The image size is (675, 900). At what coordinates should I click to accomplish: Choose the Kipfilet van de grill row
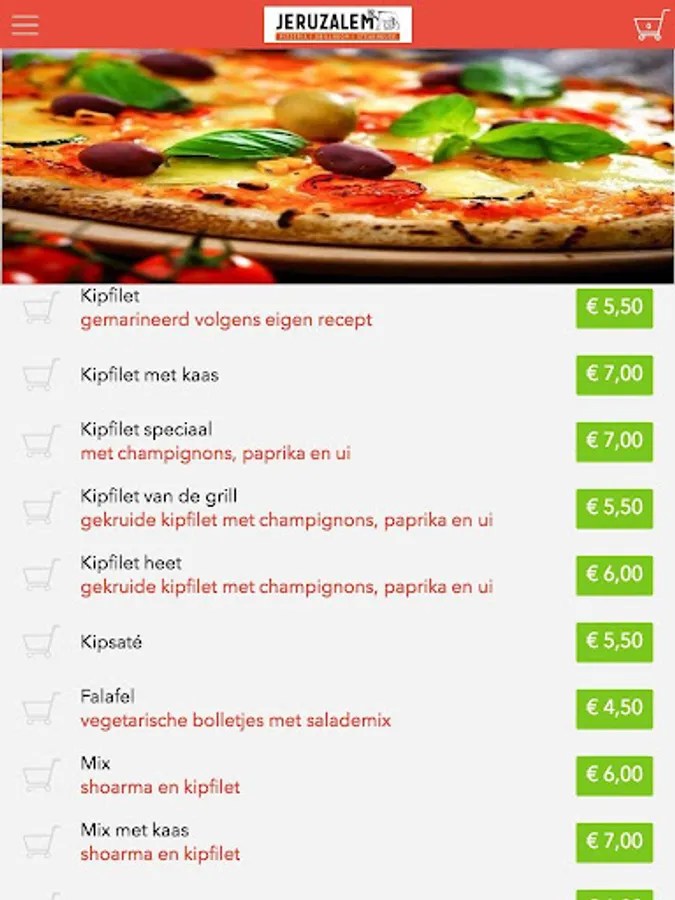tap(287, 508)
